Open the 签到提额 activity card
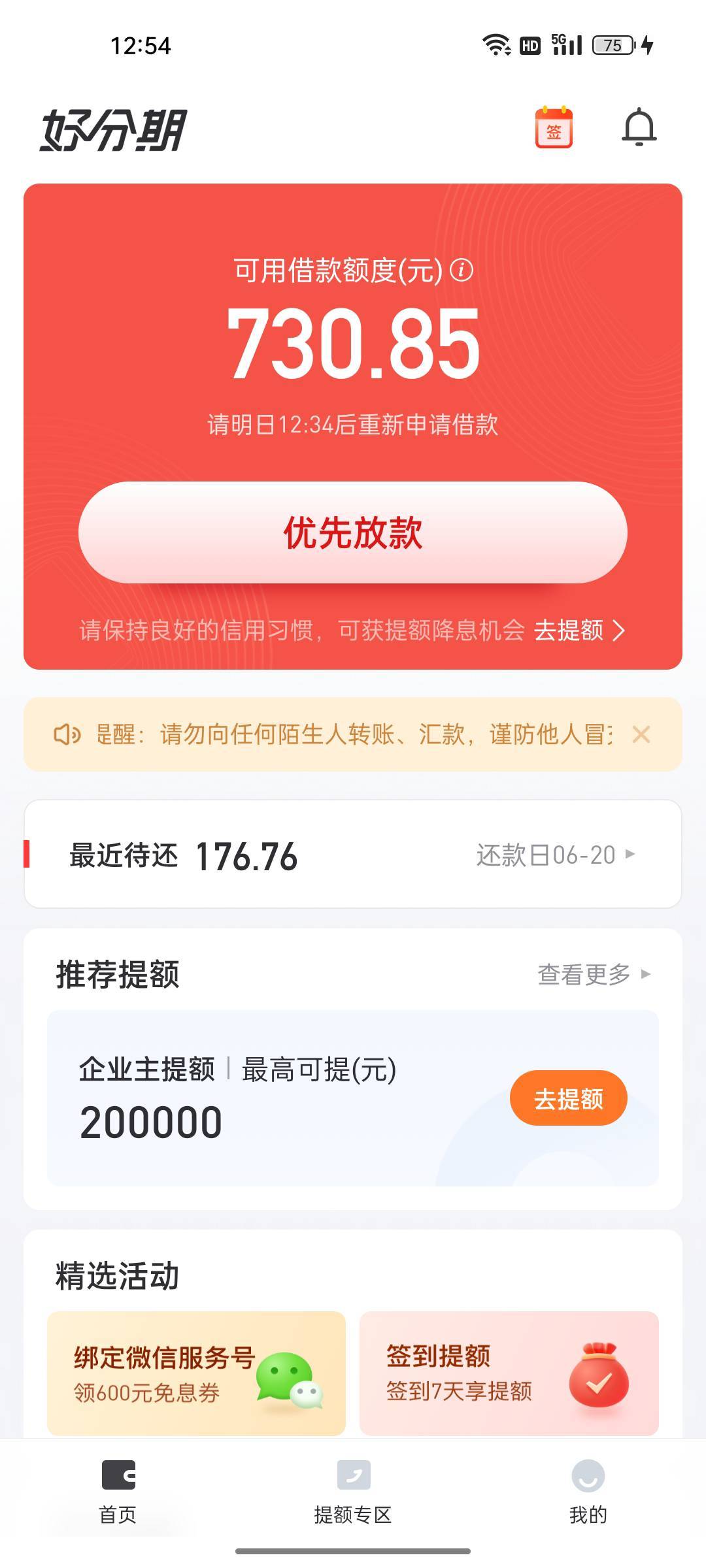The image size is (706, 1568). pos(509,1373)
